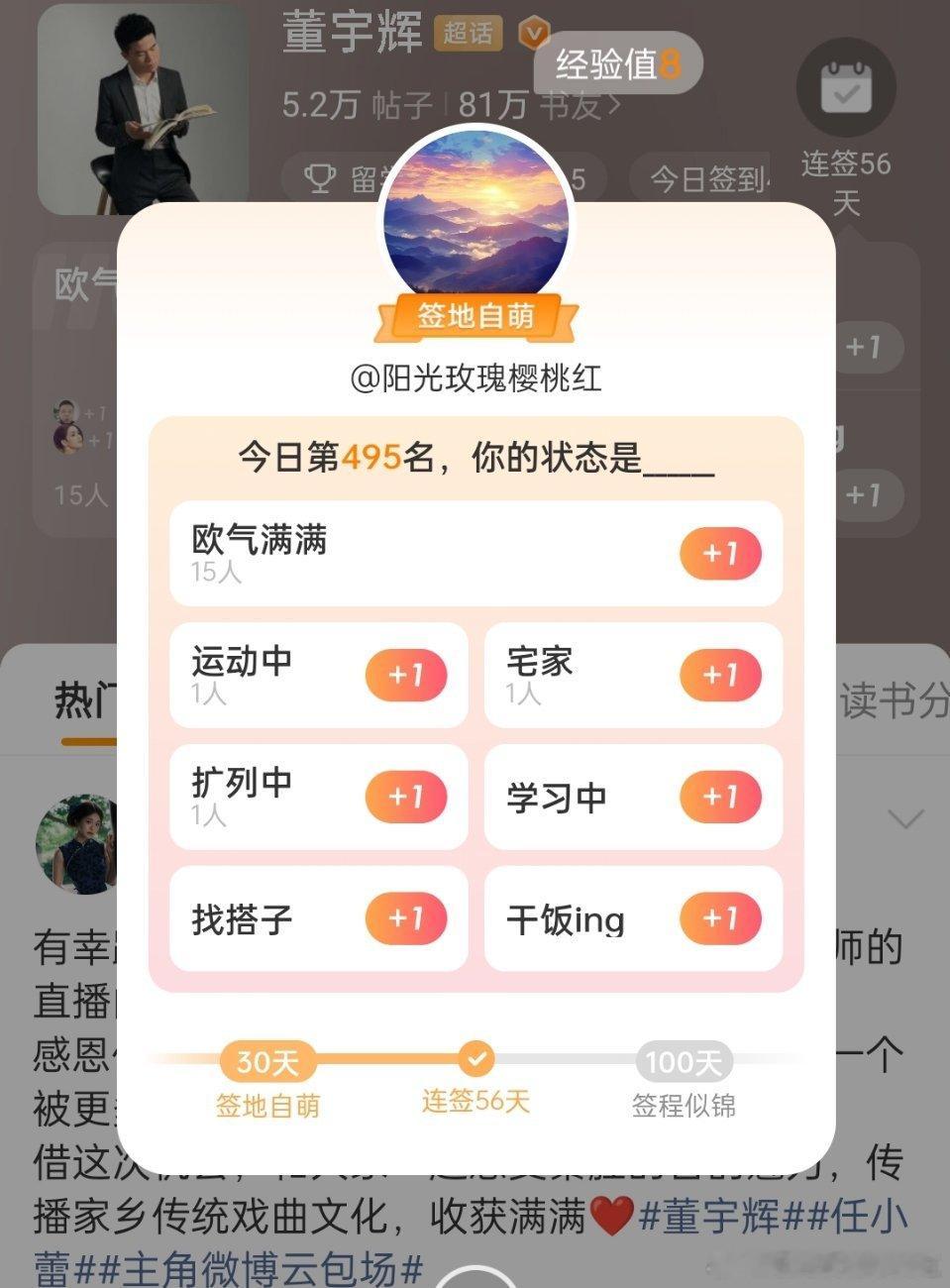Expand the post options chevron
The image size is (950, 1288).
tap(905, 819)
